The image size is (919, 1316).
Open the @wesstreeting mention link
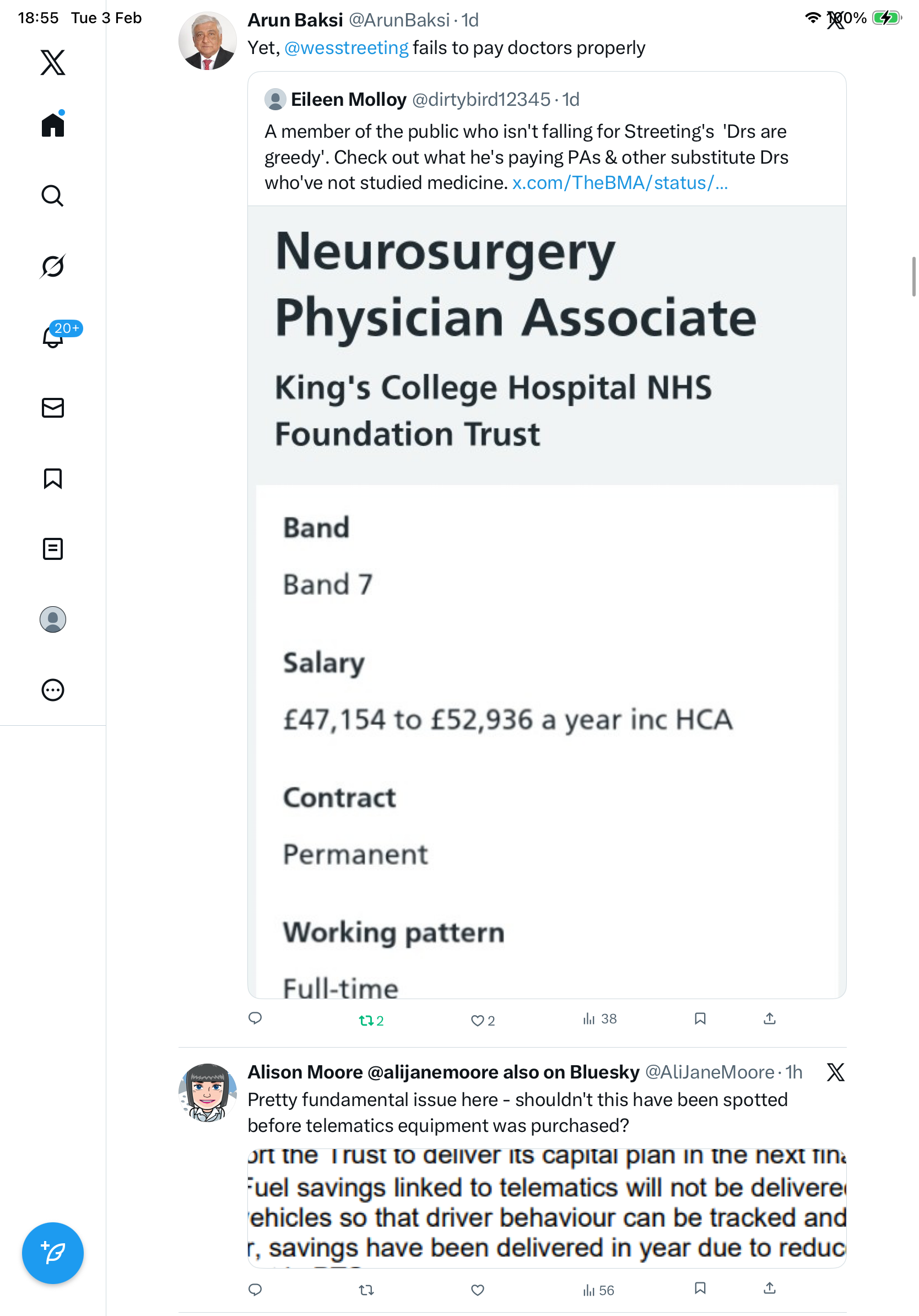pos(346,47)
